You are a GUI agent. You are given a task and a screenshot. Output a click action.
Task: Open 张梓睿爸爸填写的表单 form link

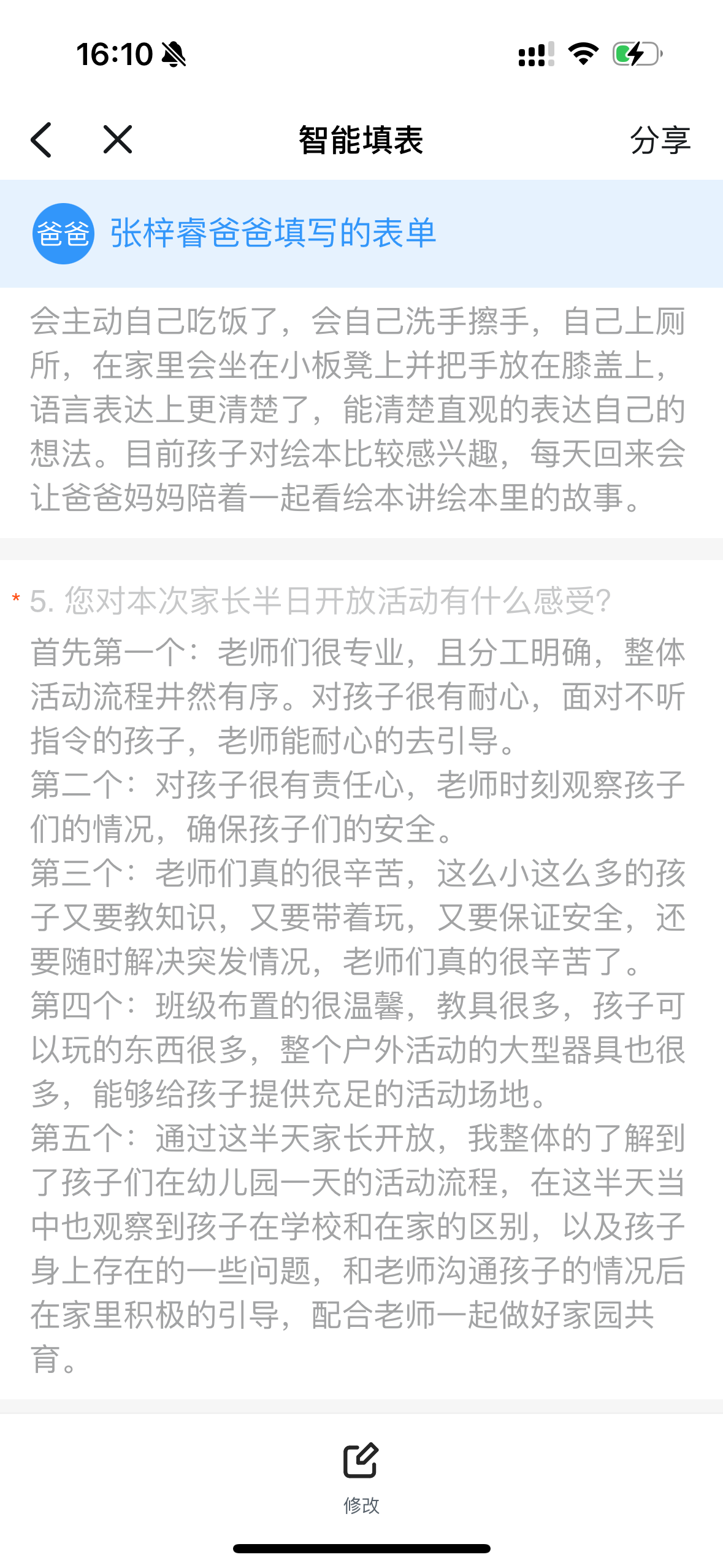(272, 234)
